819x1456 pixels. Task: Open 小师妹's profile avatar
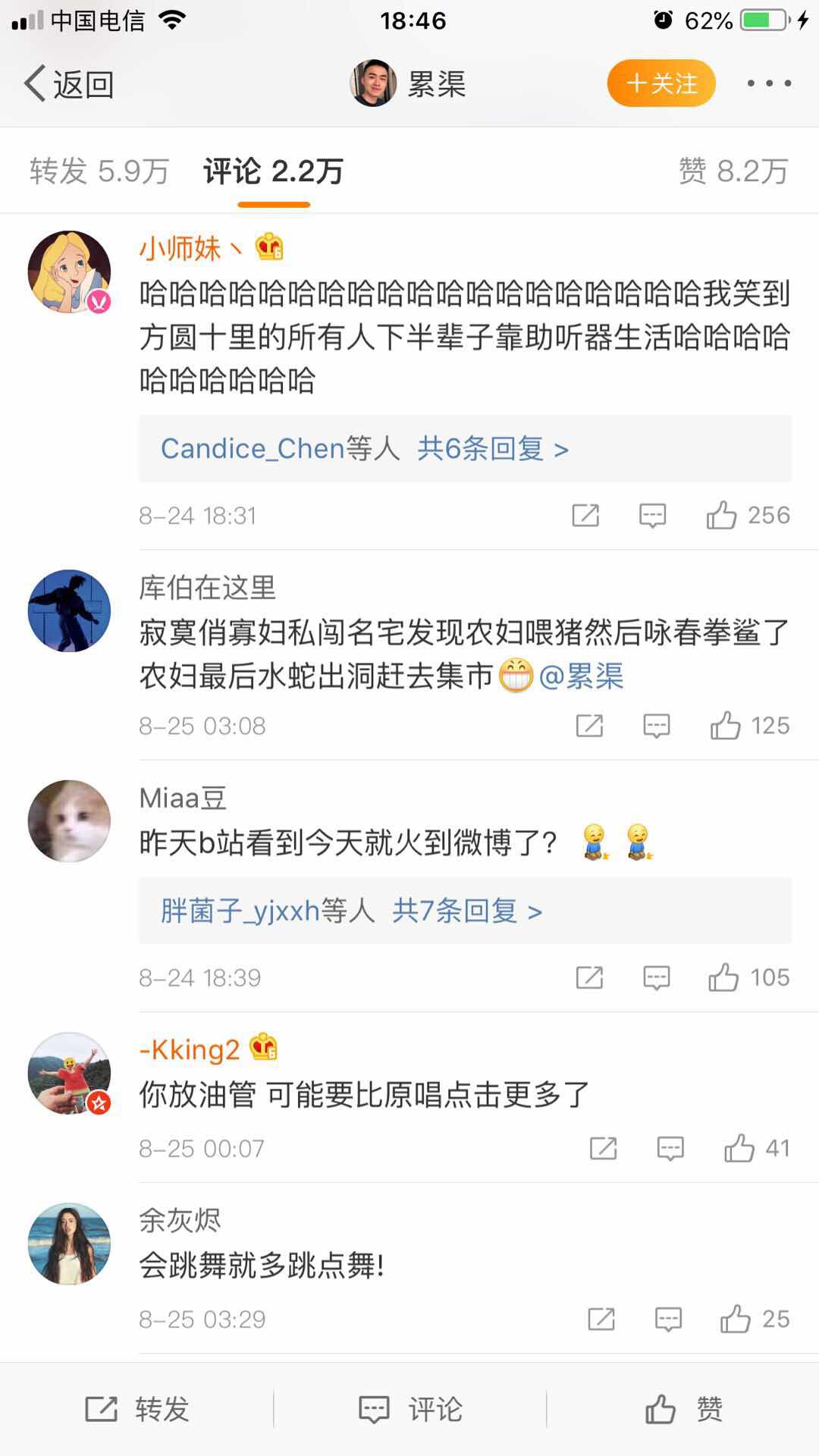tap(69, 272)
